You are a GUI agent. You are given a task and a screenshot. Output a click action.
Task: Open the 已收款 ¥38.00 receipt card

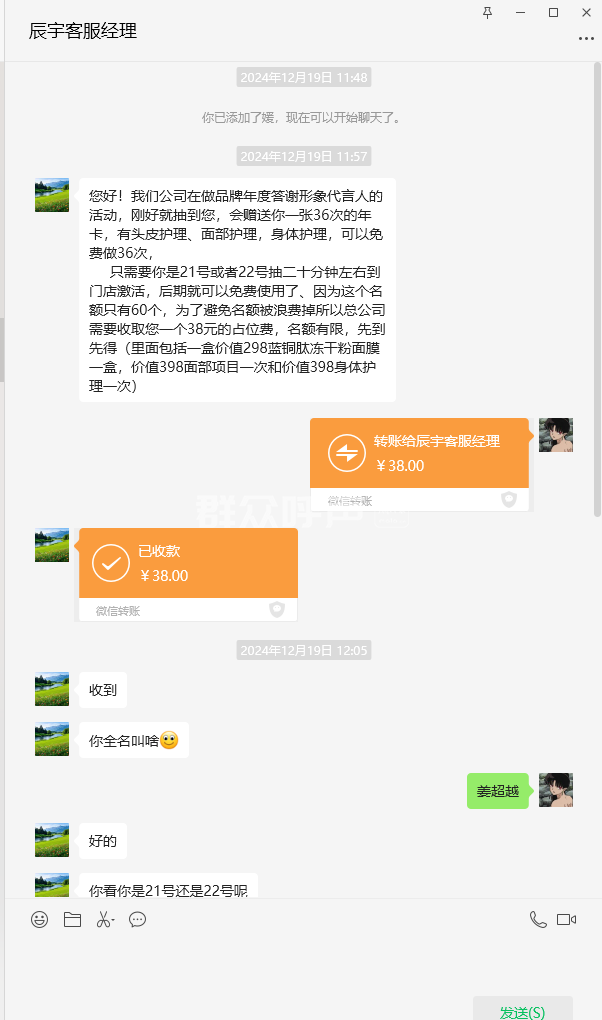[x=188, y=574]
